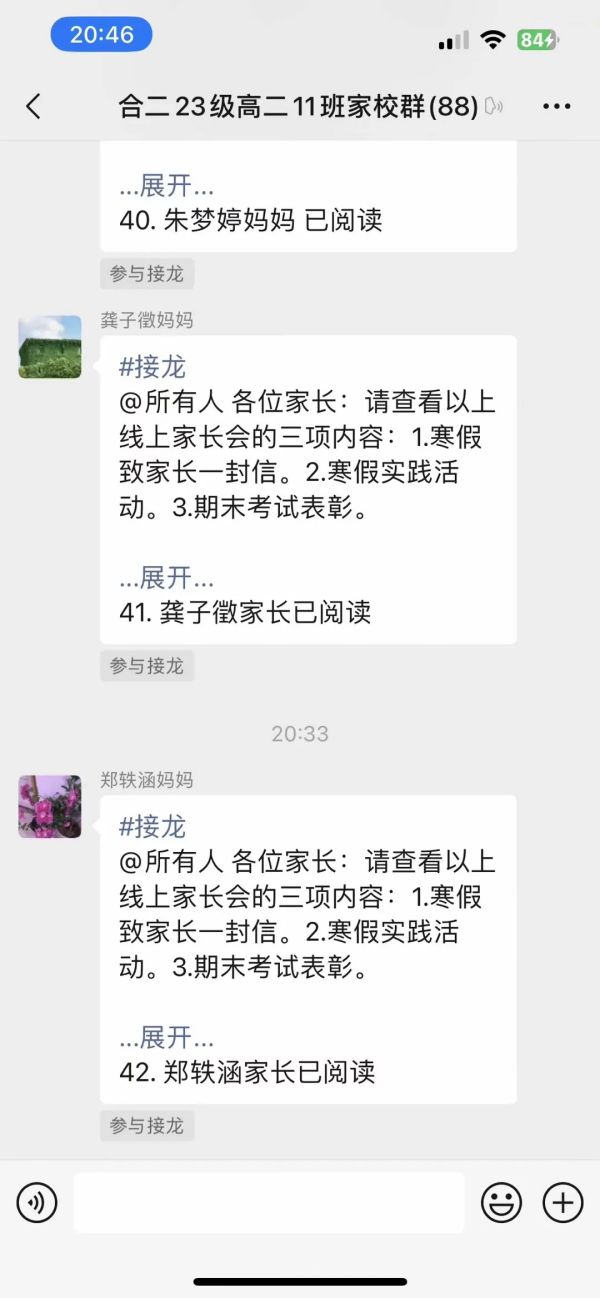The height and width of the screenshot is (1298, 600).
Task: Tap 参与接龙 under 龚子徵妈妈's message
Action: 147,666
